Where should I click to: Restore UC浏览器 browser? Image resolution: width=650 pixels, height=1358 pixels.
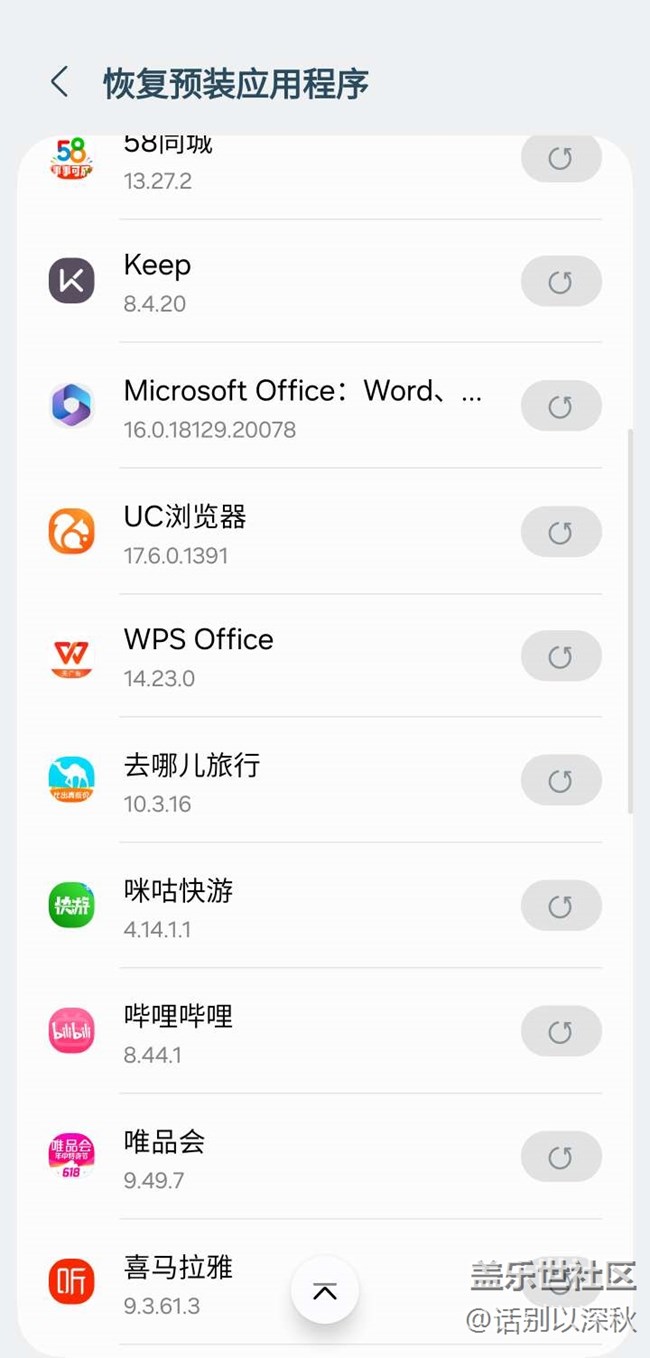click(x=561, y=532)
